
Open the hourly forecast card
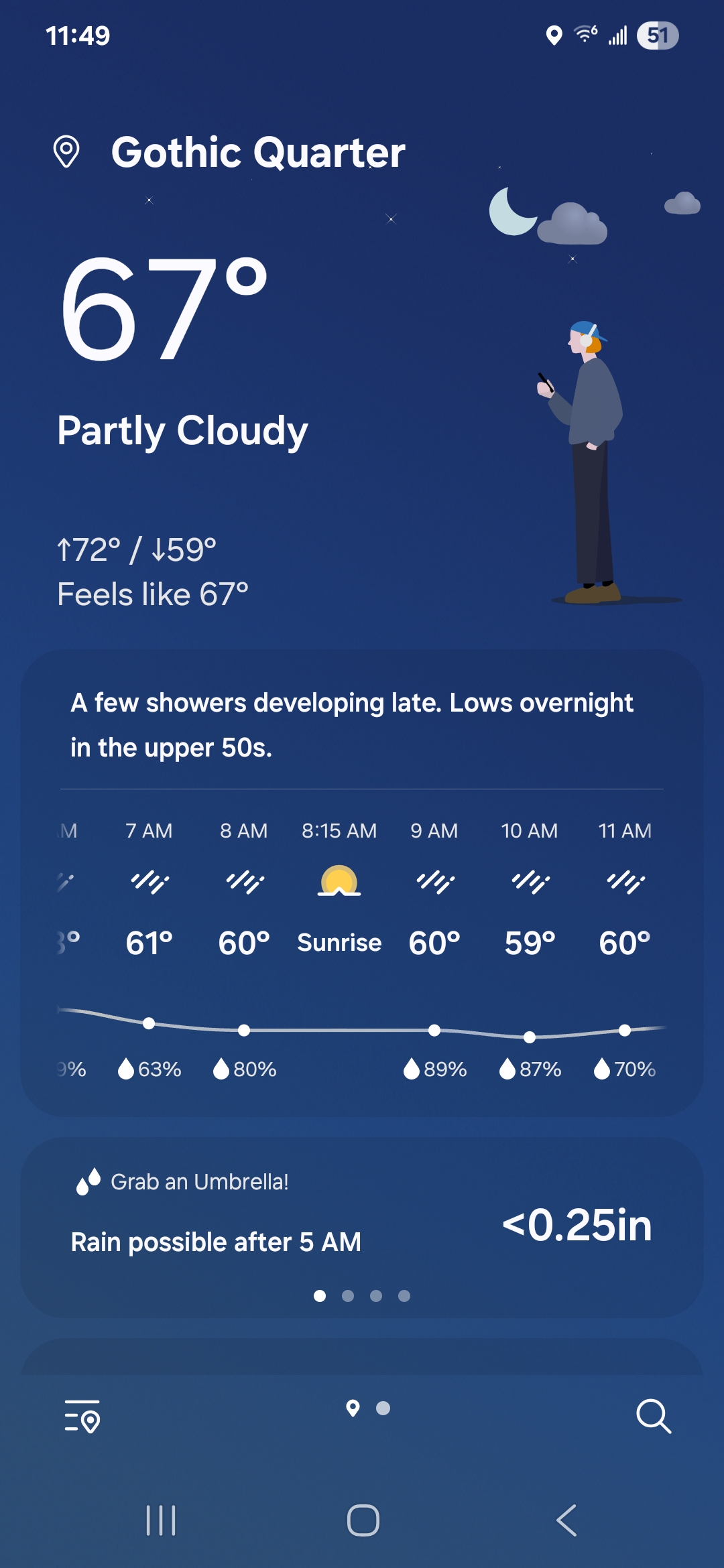click(362, 938)
